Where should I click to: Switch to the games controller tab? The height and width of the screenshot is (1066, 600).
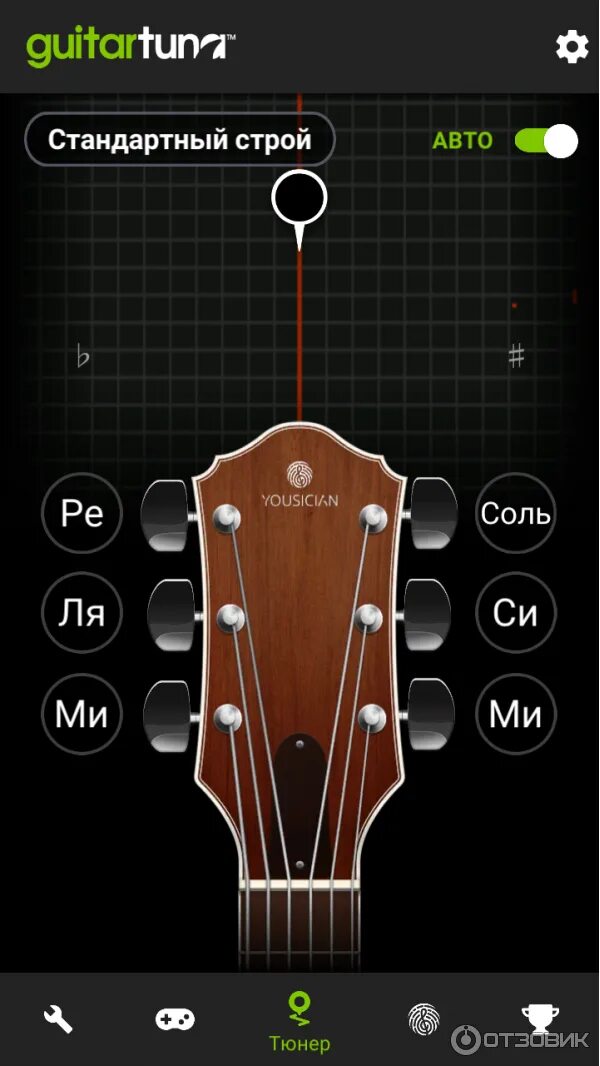tap(175, 1019)
